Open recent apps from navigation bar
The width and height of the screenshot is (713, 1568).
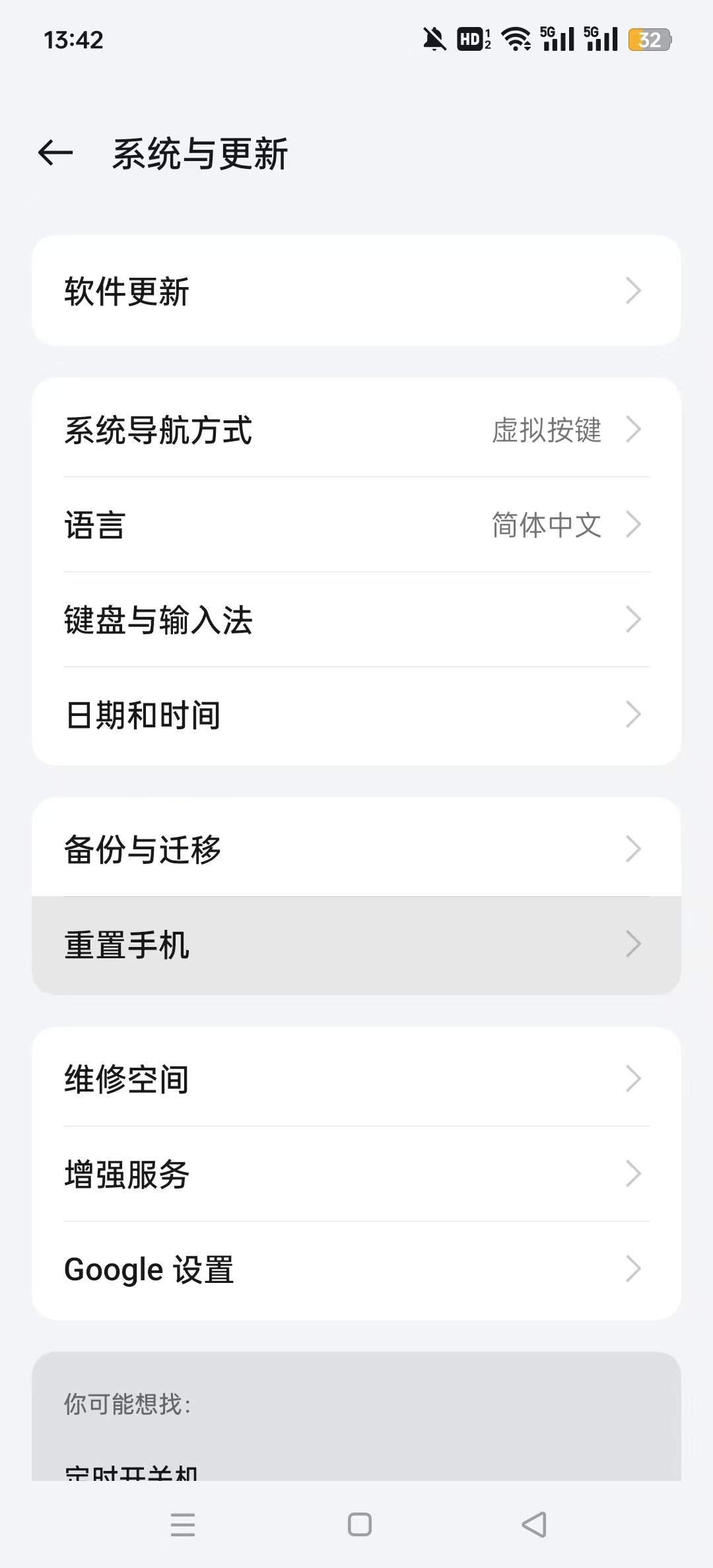183,1524
